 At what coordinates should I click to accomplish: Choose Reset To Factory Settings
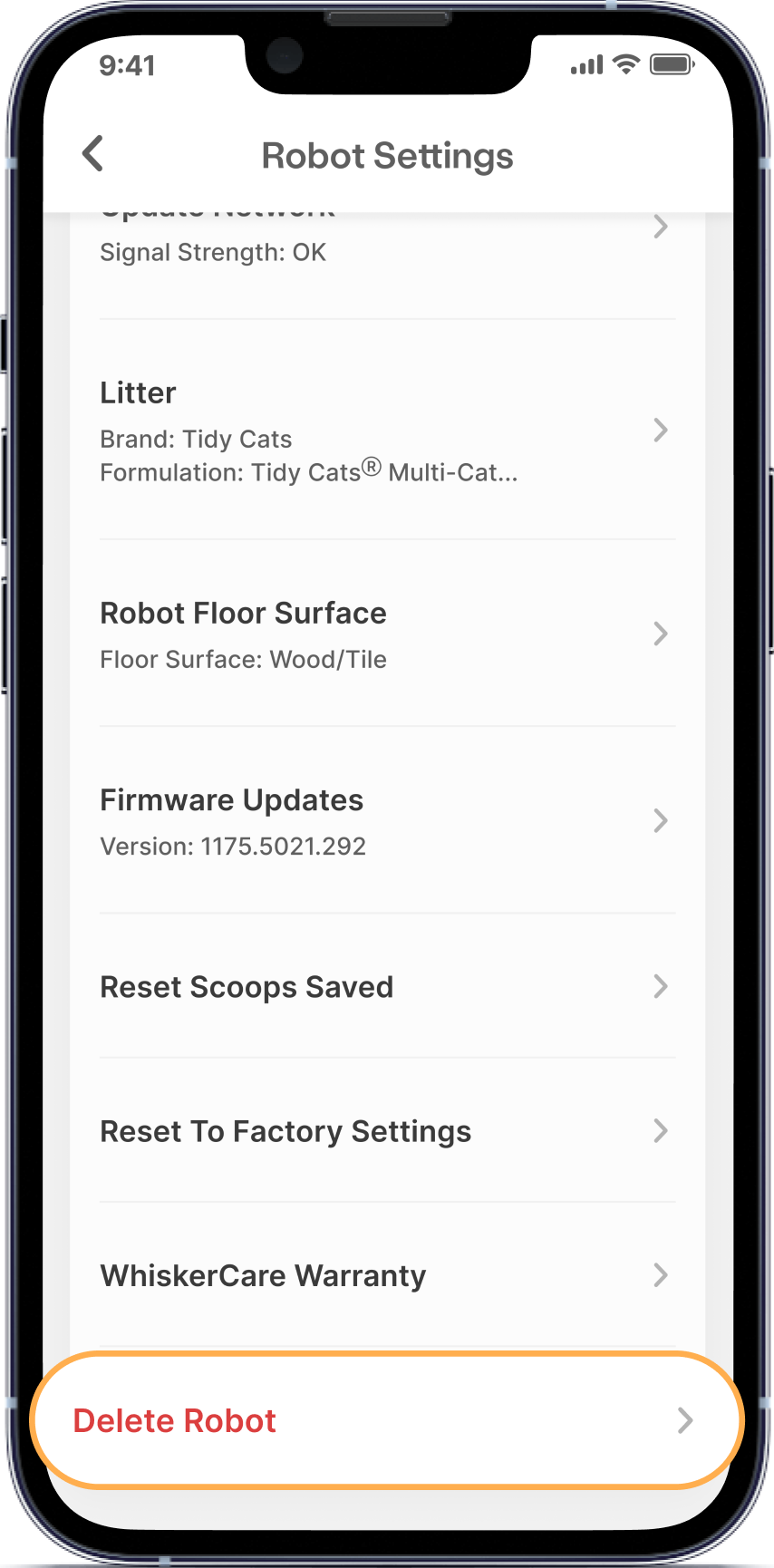point(387,1131)
